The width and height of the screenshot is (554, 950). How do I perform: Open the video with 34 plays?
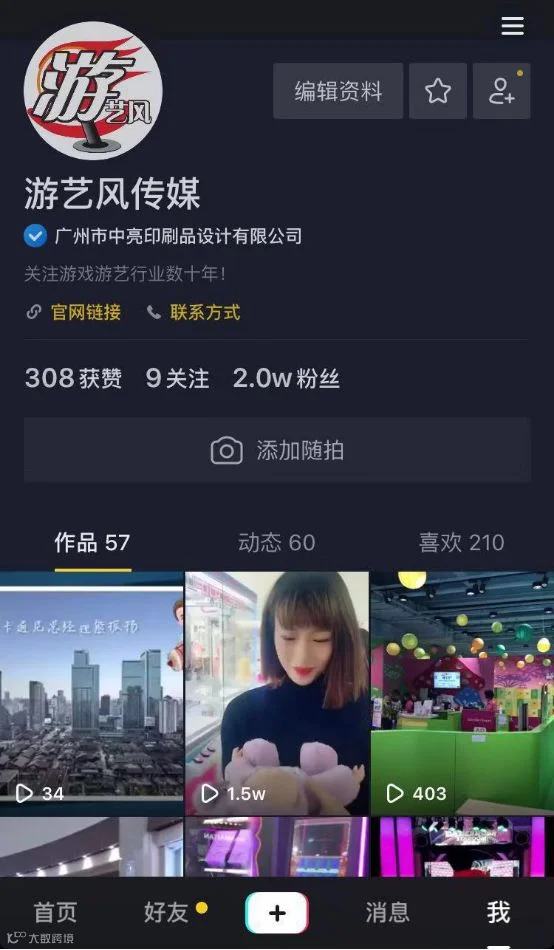click(92, 694)
